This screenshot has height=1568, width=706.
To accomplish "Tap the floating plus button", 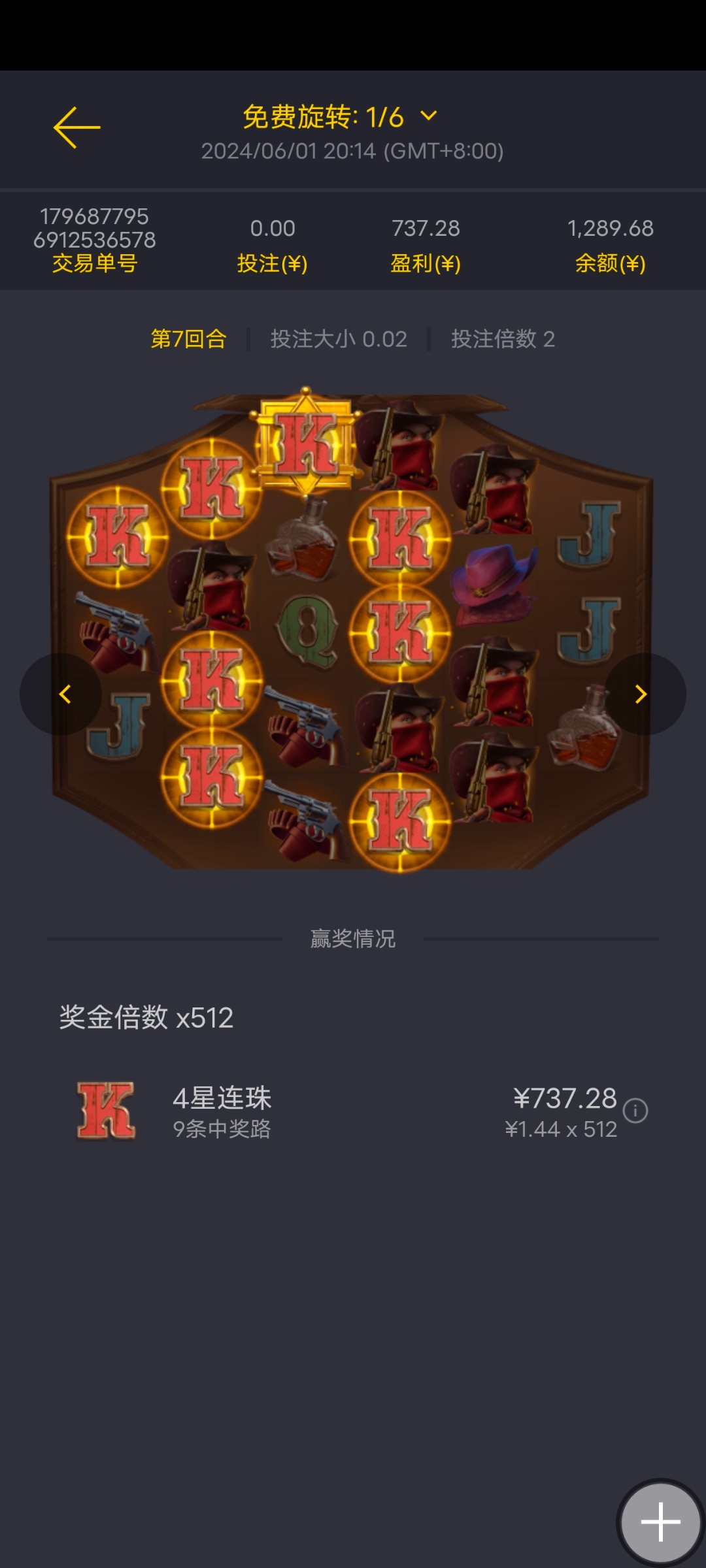I will [660, 1522].
